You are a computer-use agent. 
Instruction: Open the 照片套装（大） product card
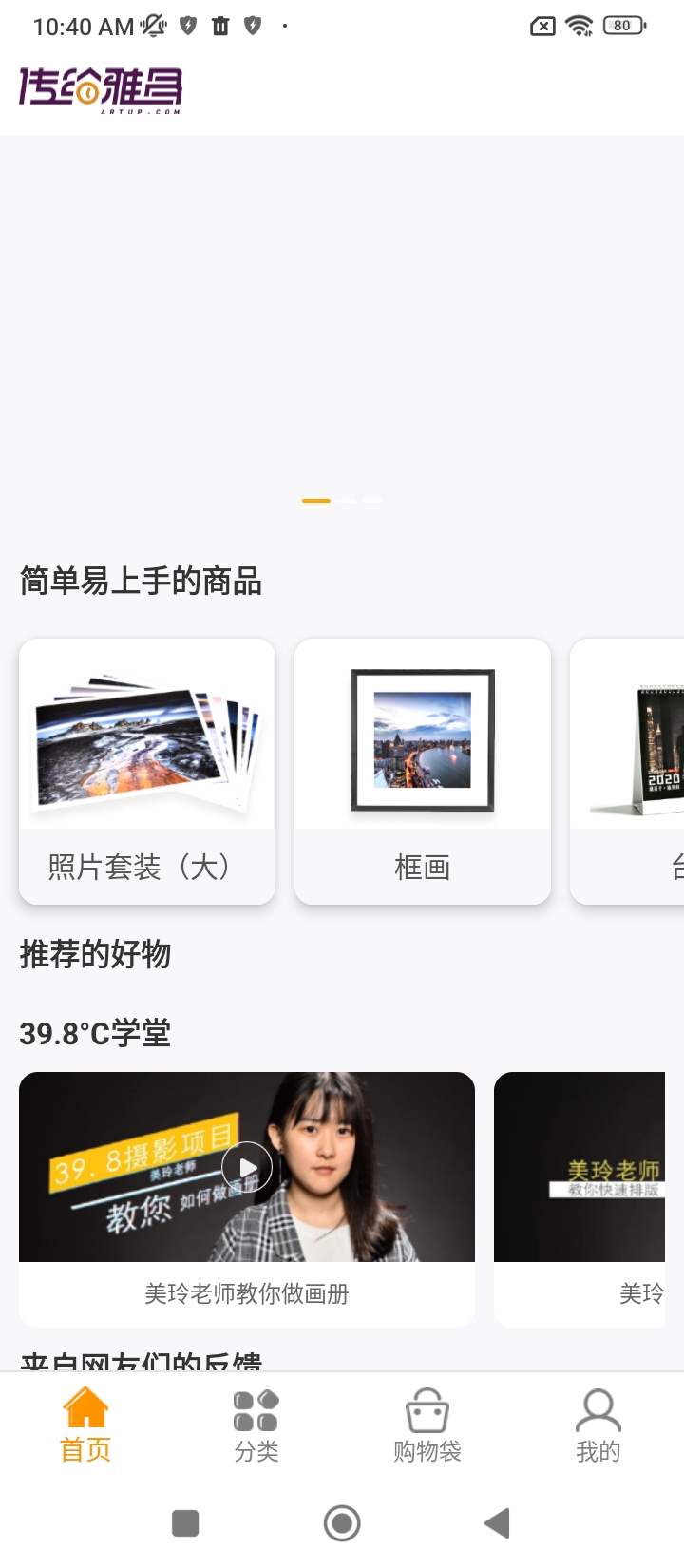pos(147,770)
